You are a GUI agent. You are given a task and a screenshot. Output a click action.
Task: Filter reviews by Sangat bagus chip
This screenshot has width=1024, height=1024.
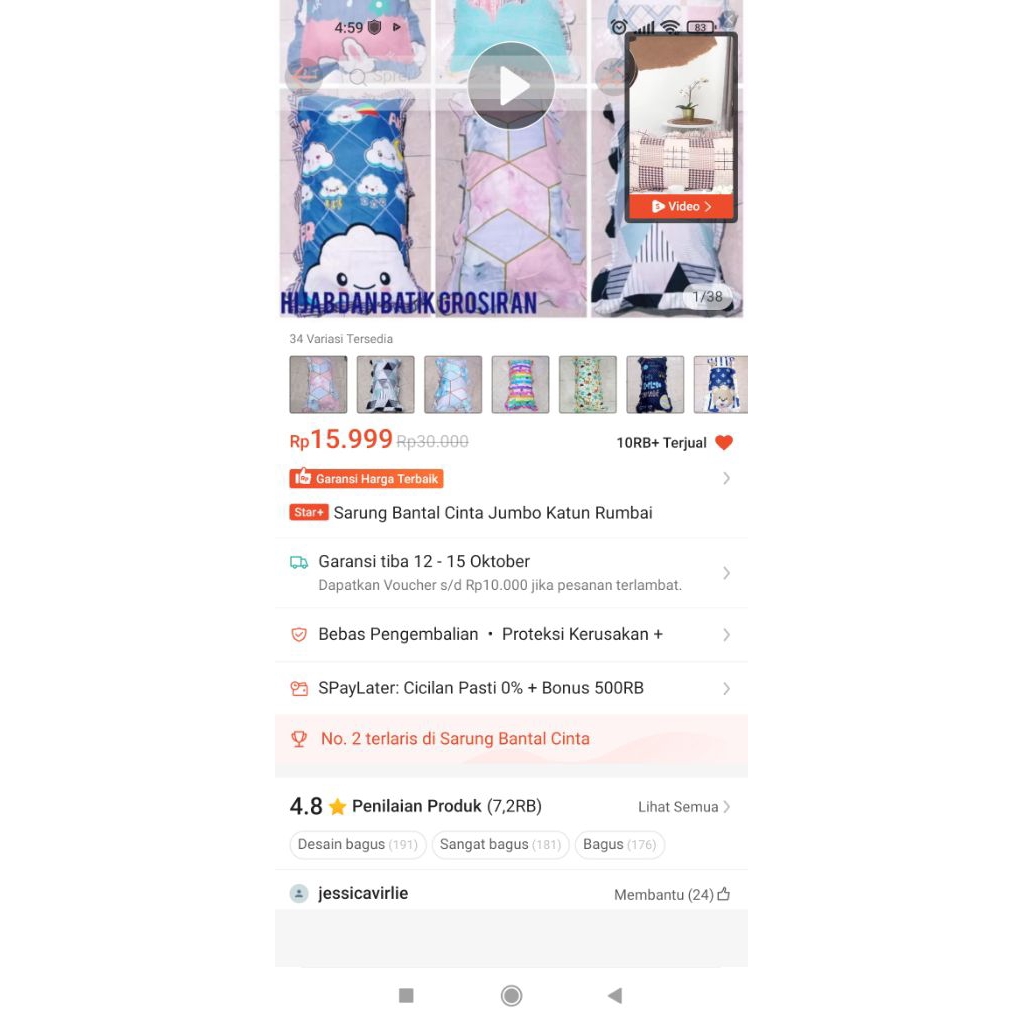pyautogui.click(x=500, y=845)
